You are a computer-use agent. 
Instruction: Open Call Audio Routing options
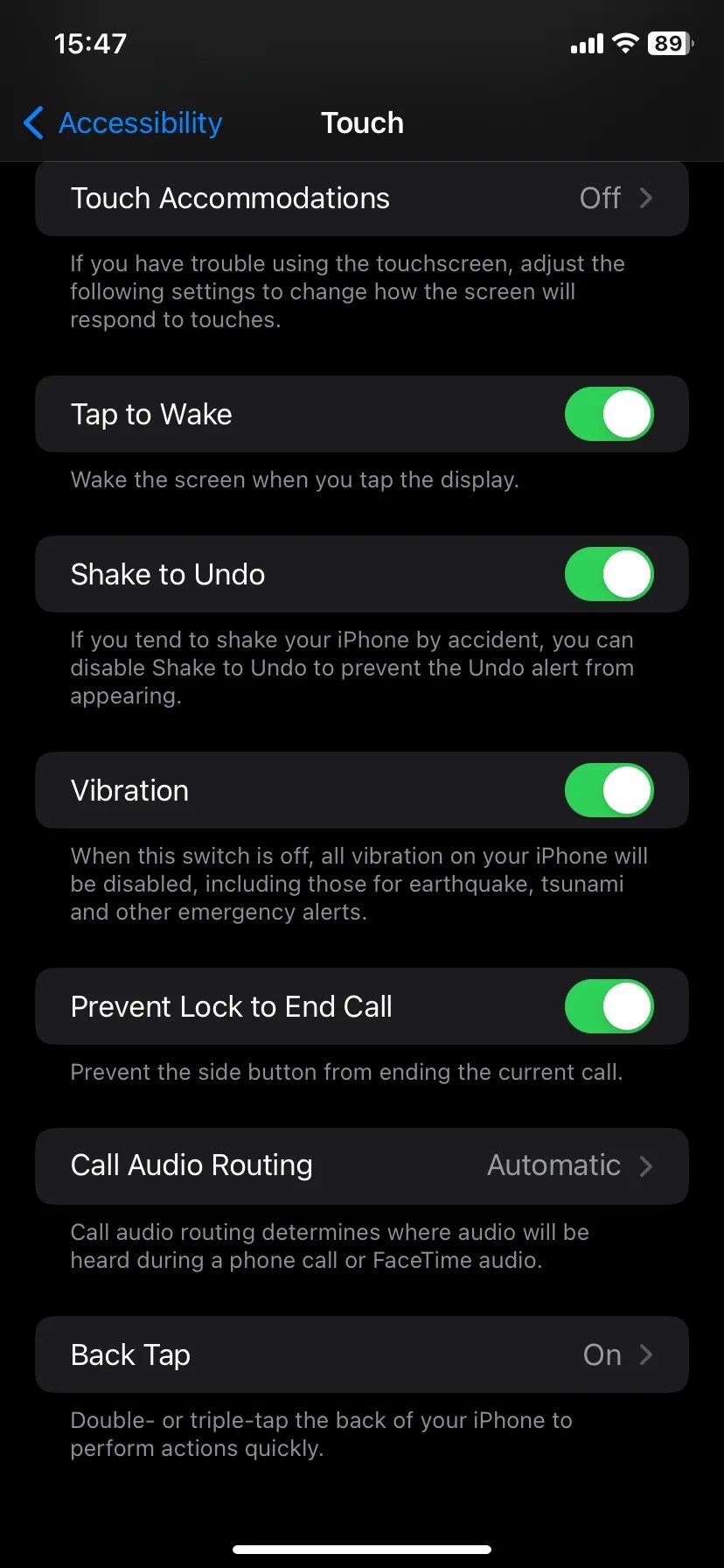click(362, 1165)
